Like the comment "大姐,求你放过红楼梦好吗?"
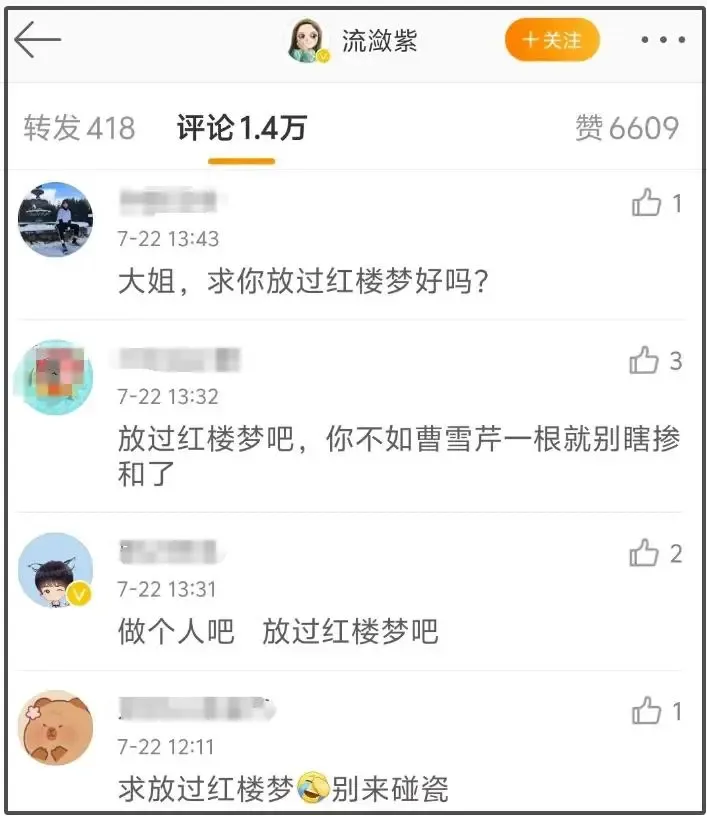 click(x=647, y=204)
